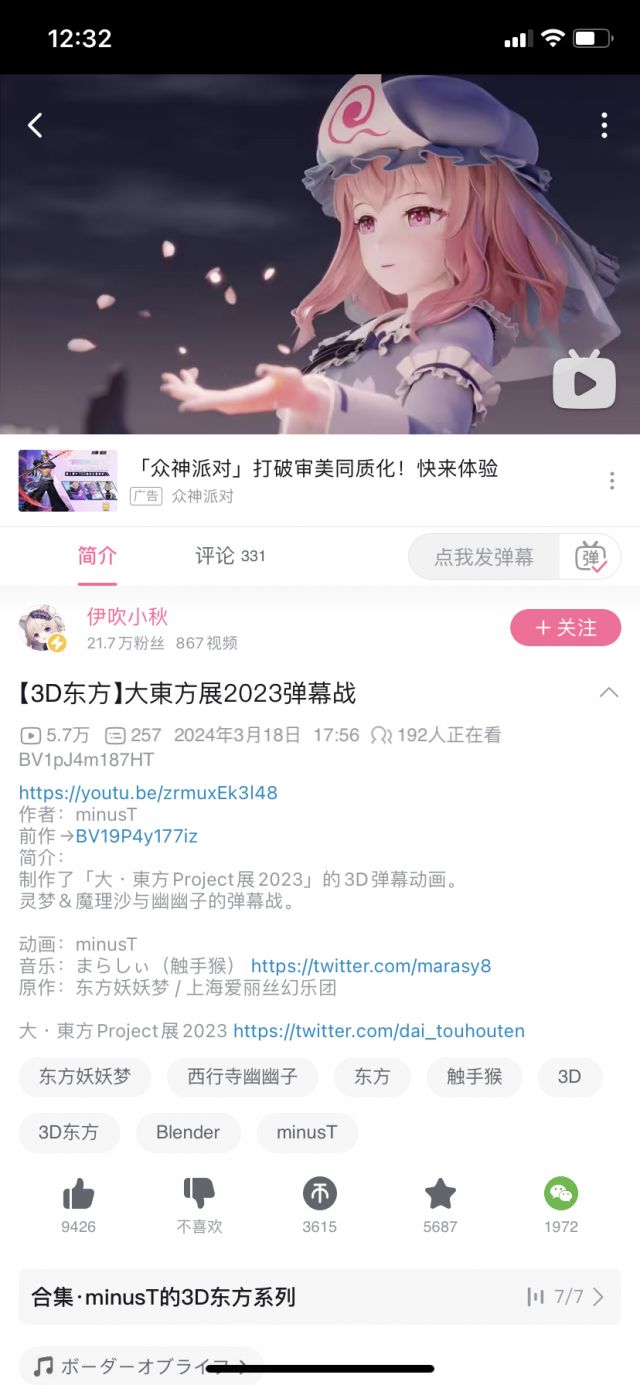The width and height of the screenshot is (640, 1385).
Task: Open 伊吹小秋's profile avatar
Action: click(x=42, y=628)
